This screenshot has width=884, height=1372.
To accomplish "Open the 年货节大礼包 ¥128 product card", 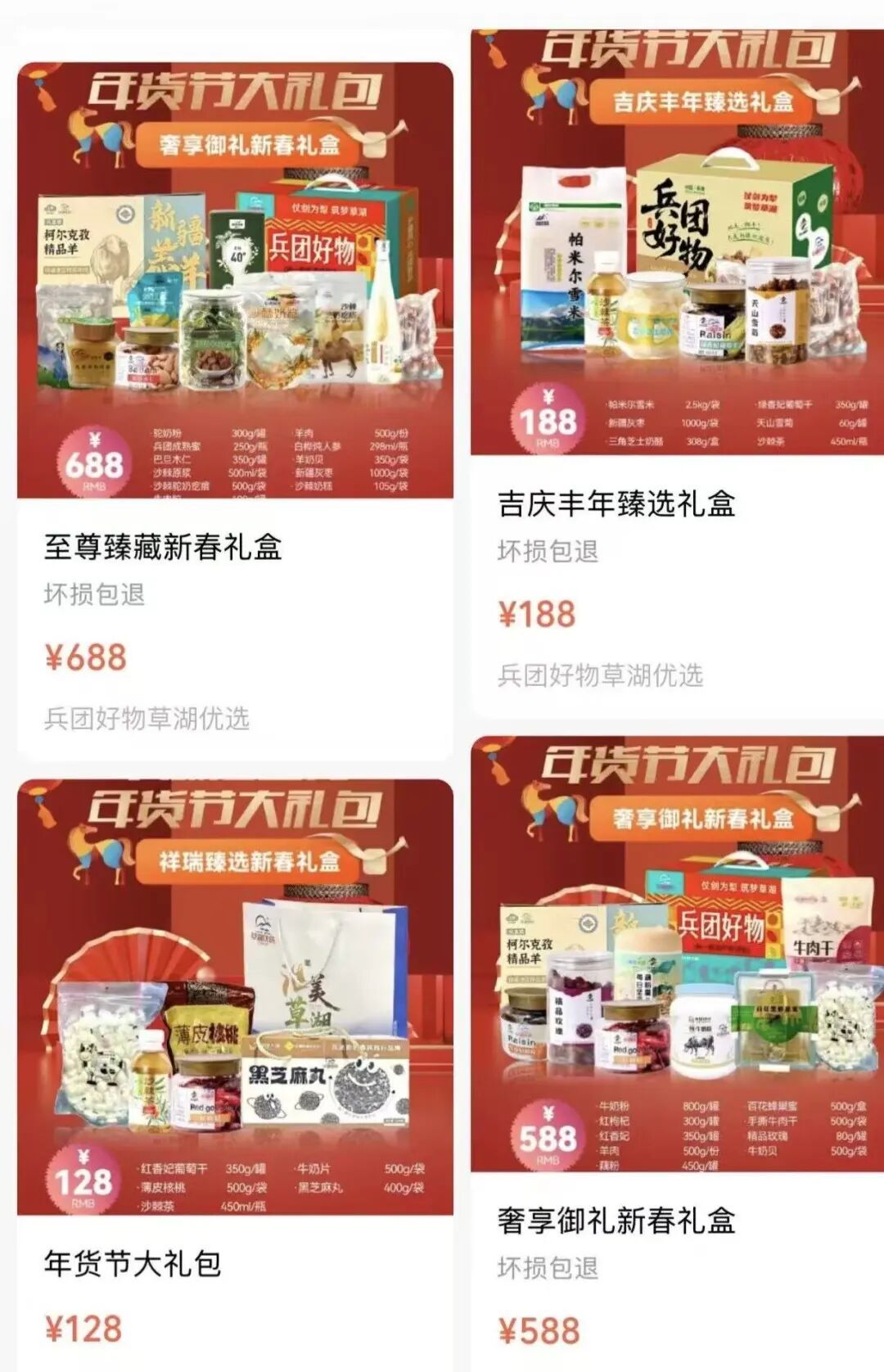I will [x=235, y=1076].
